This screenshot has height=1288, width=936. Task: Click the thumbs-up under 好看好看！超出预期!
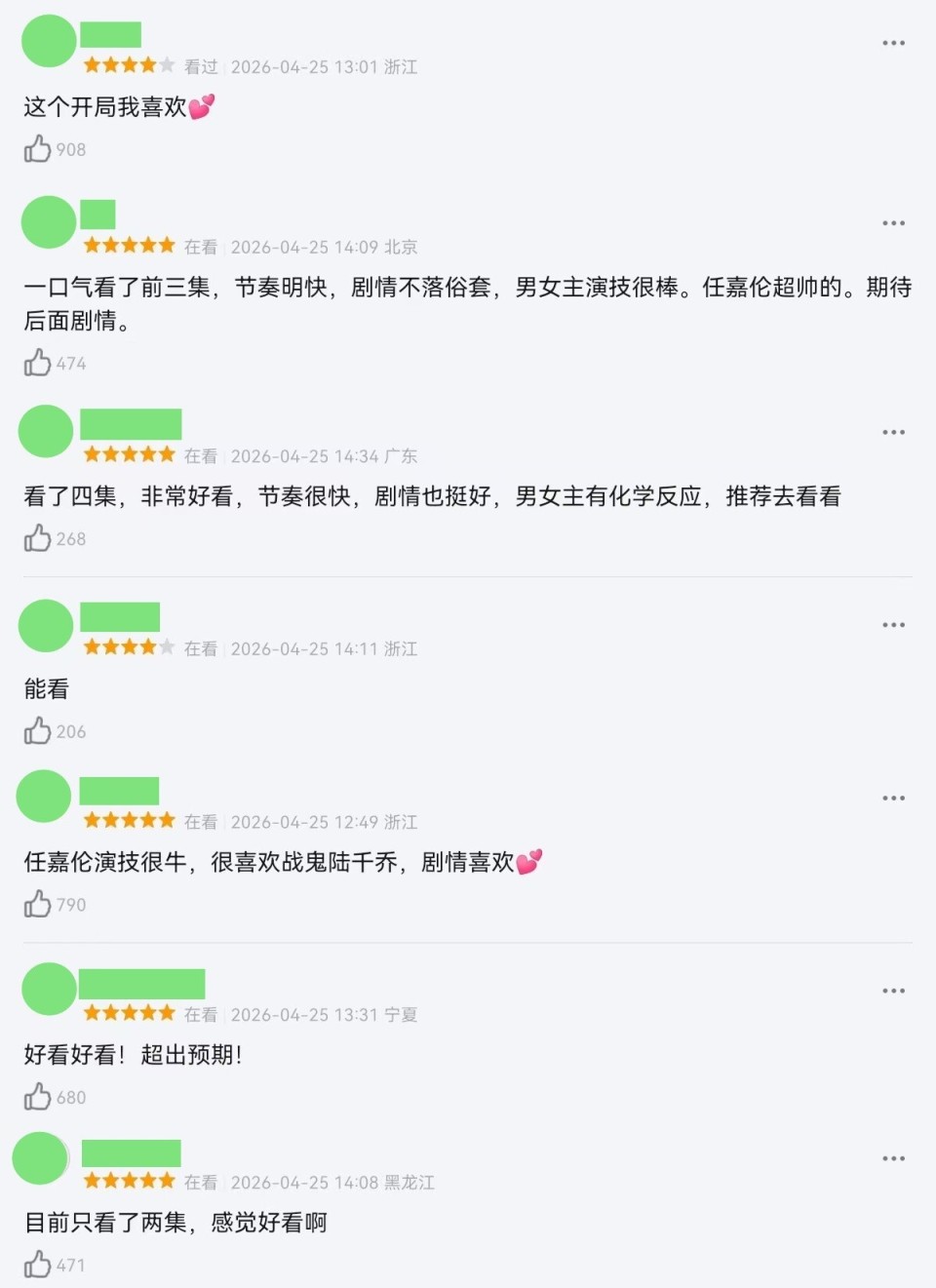tap(37, 1097)
